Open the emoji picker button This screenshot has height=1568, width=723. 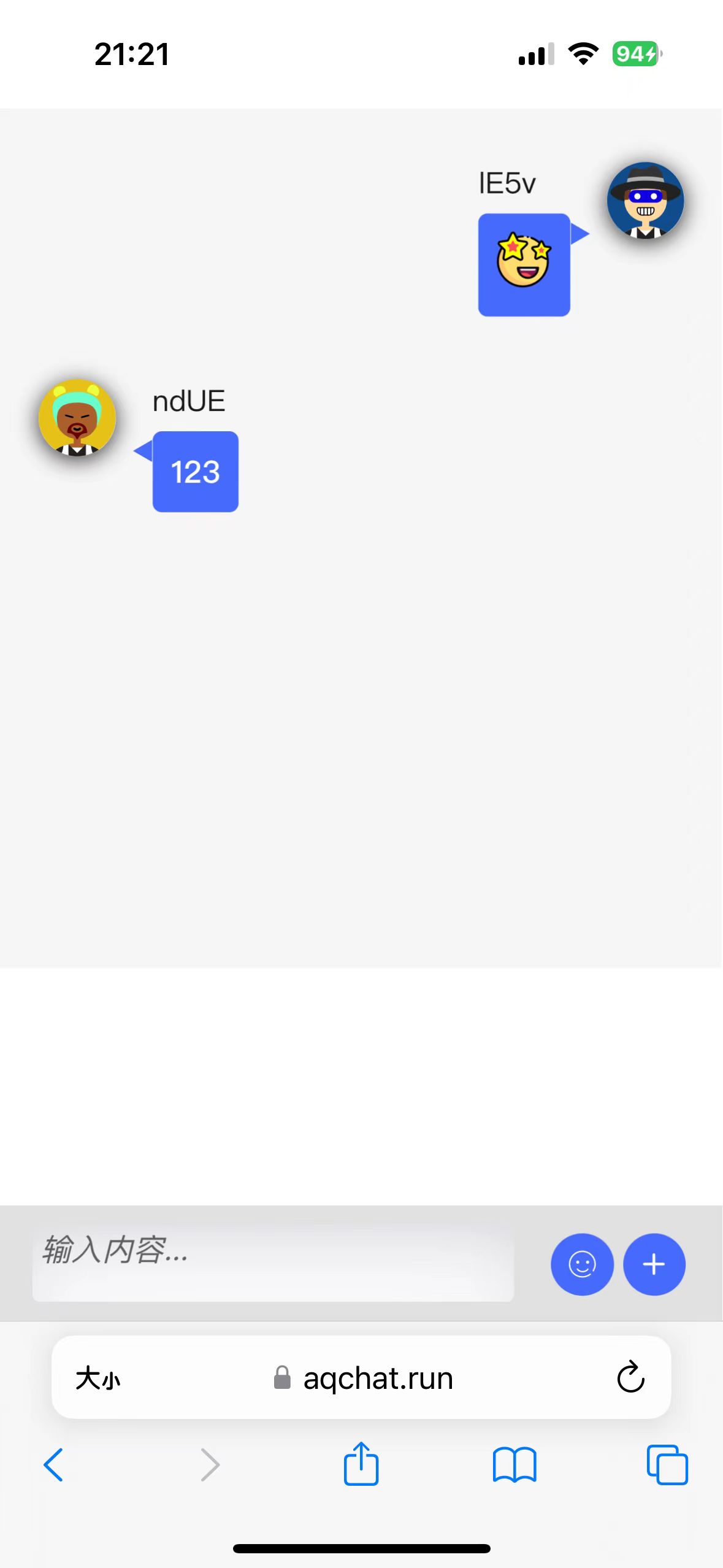coord(582,1264)
